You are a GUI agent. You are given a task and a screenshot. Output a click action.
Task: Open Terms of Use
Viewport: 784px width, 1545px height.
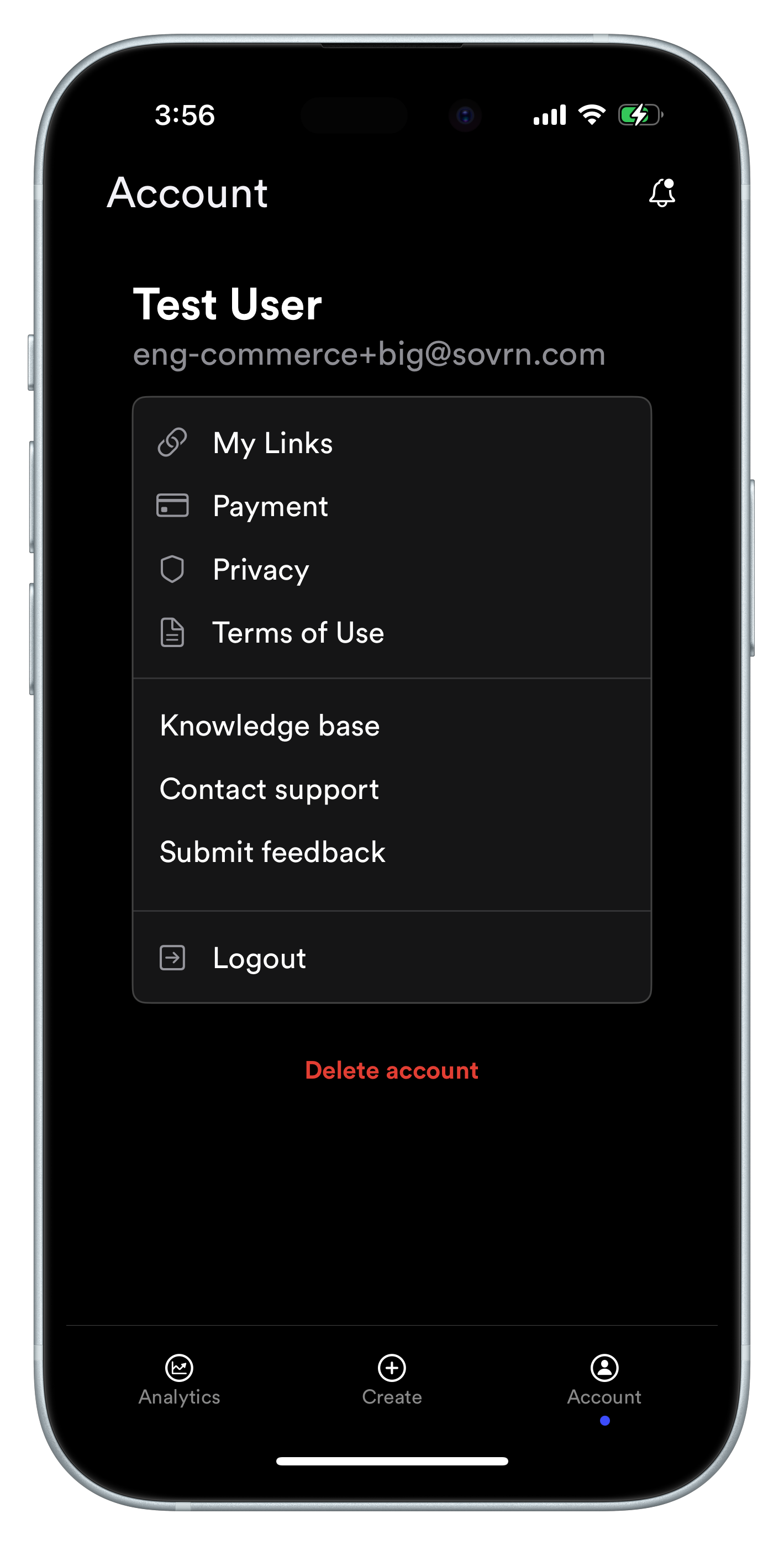point(392,633)
